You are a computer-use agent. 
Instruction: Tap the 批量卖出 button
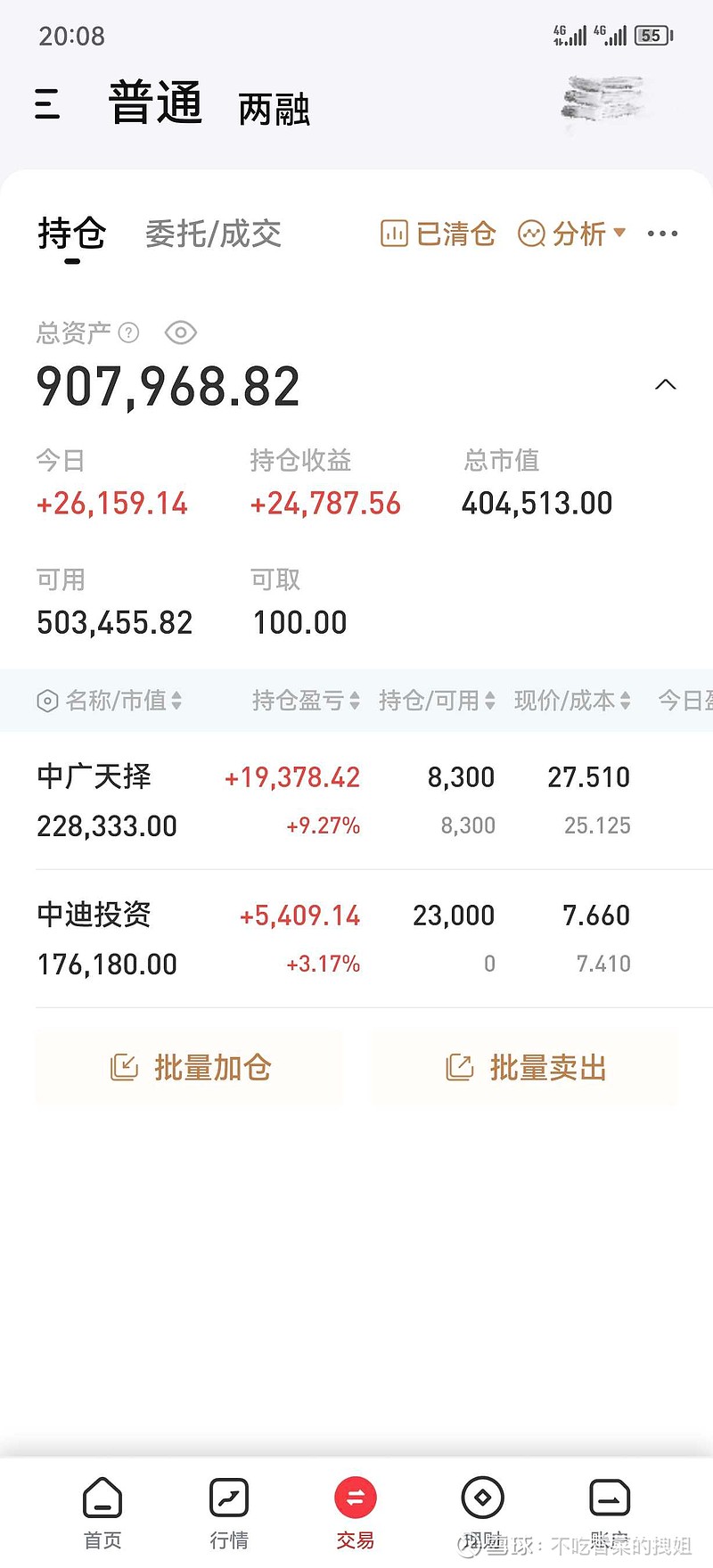[524, 1068]
